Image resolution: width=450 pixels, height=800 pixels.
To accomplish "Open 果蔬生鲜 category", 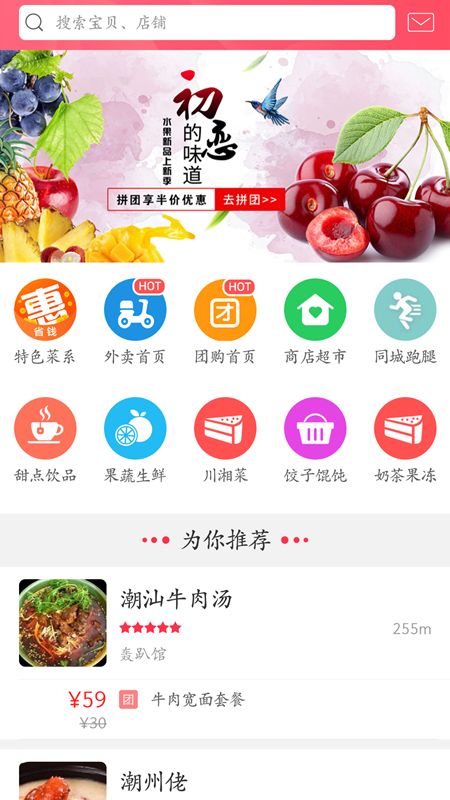I will click(x=135, y=440).
